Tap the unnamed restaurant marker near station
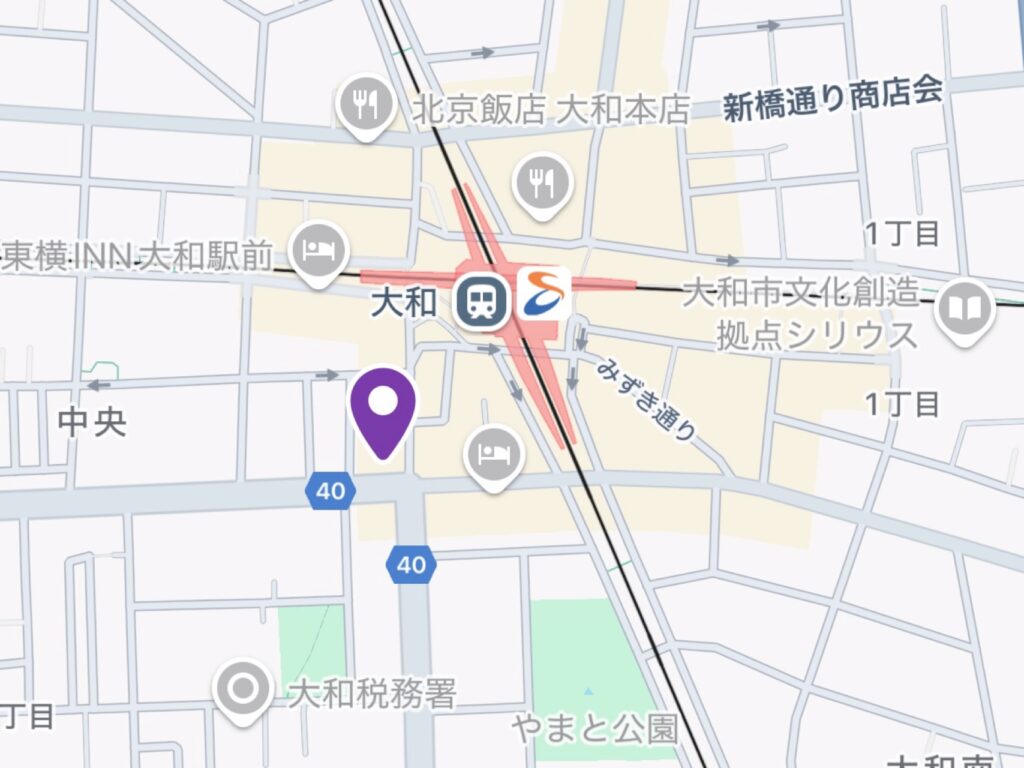1024x768 pixels. [541, 183]
